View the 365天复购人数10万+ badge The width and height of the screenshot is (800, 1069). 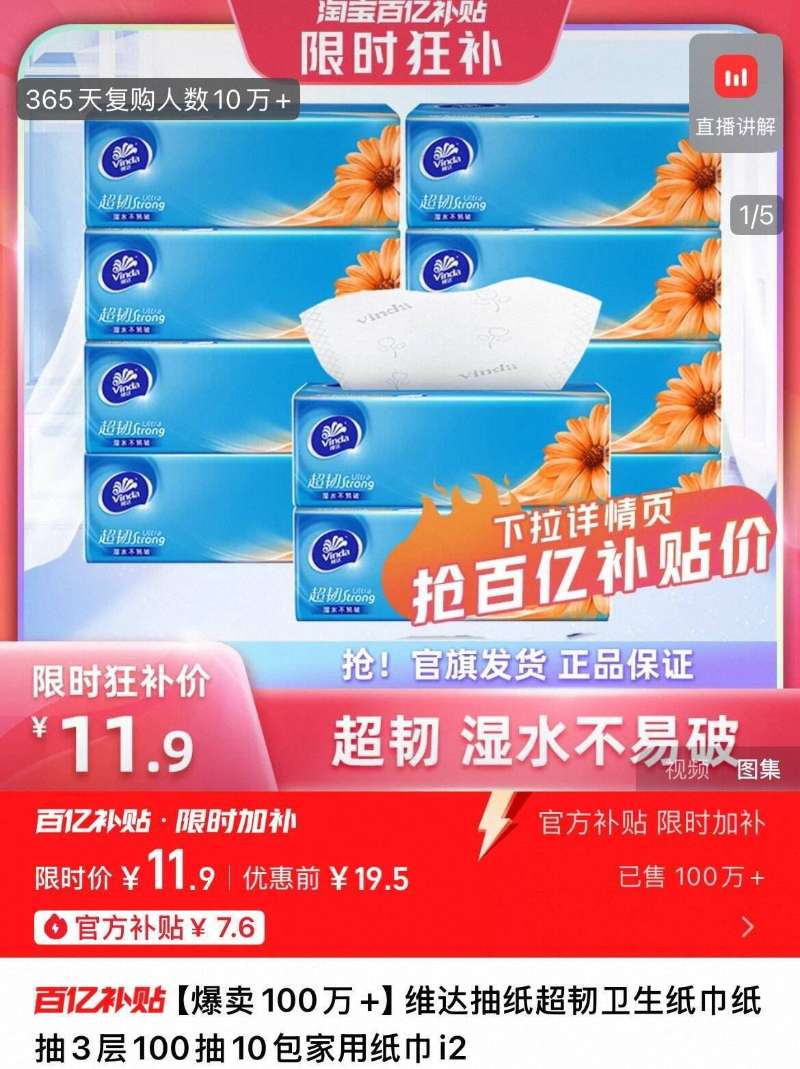coord(160,98)
